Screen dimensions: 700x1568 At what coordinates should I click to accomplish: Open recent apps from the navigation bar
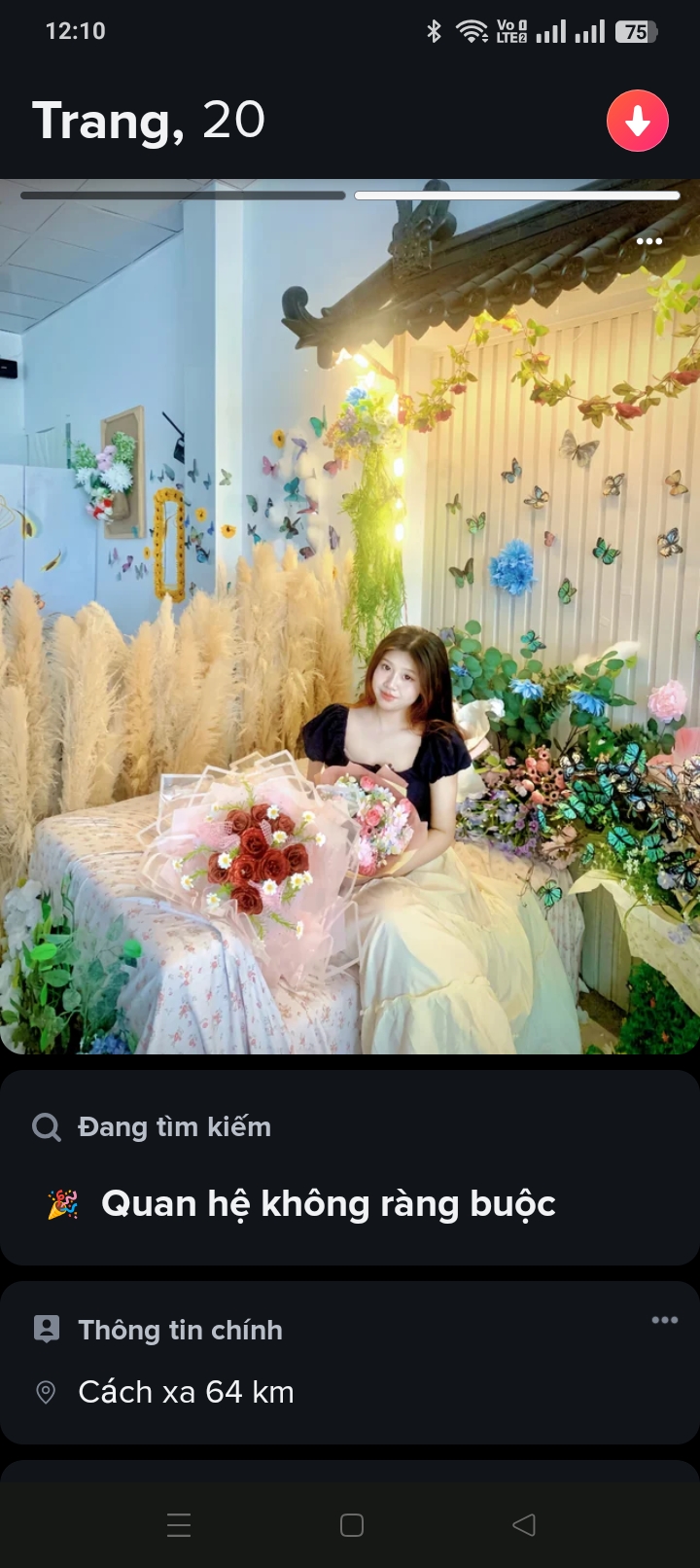pos(179,1524)
